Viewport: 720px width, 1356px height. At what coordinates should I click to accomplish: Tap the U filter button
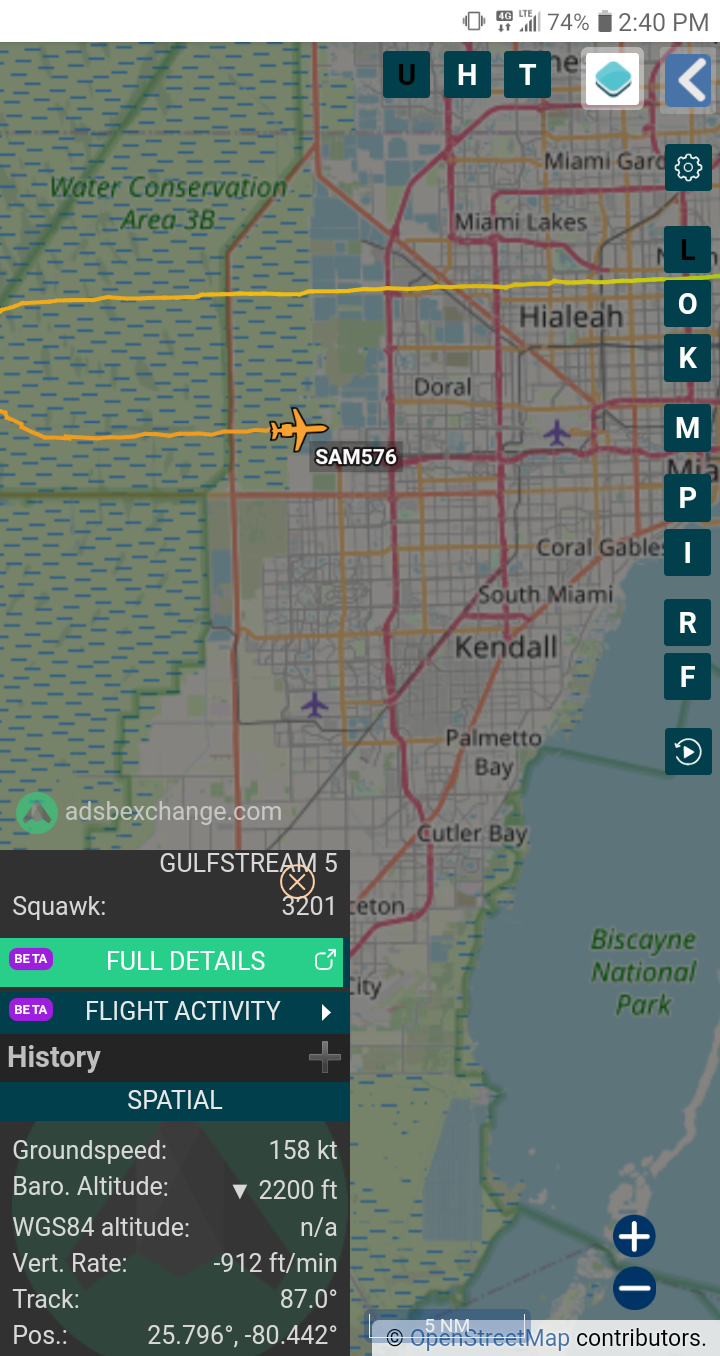(x=406, y=75)
